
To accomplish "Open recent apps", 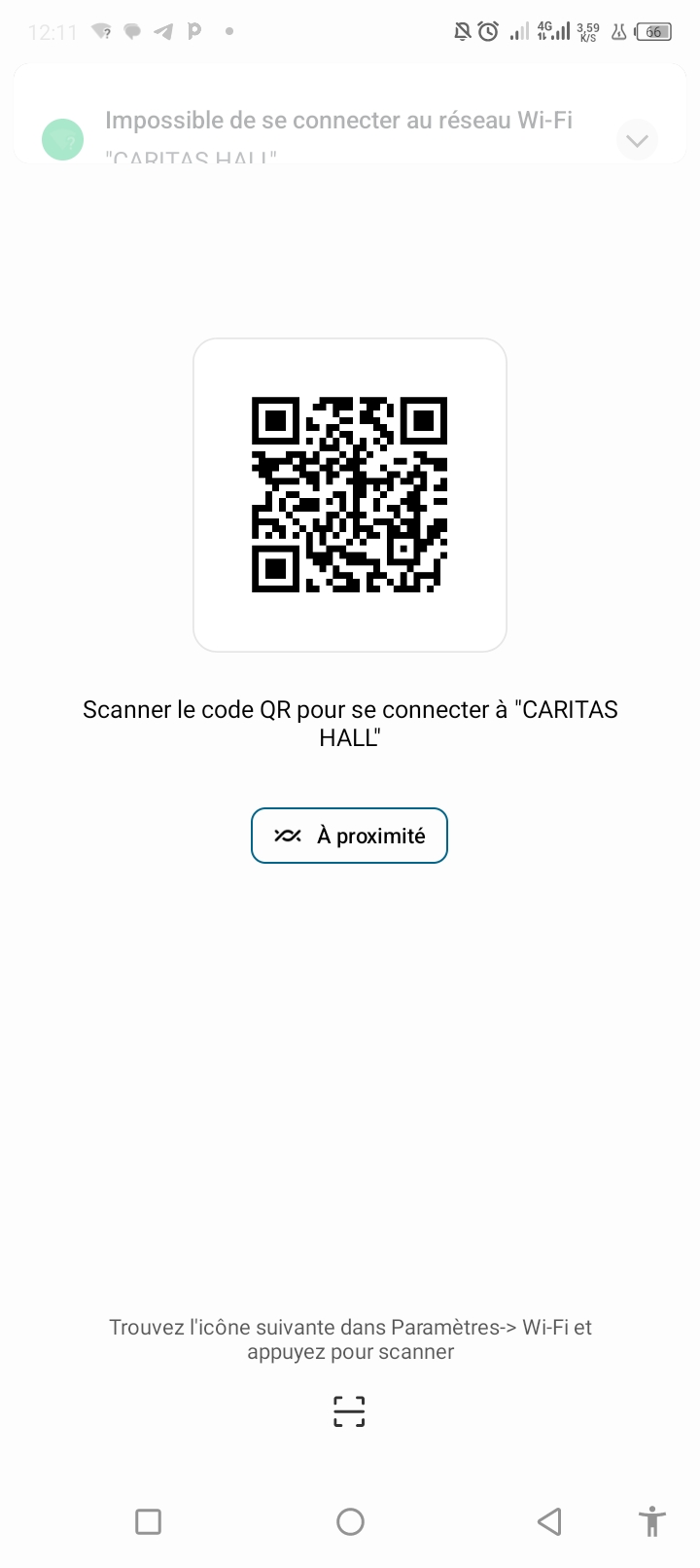I will pos(148,1521).
